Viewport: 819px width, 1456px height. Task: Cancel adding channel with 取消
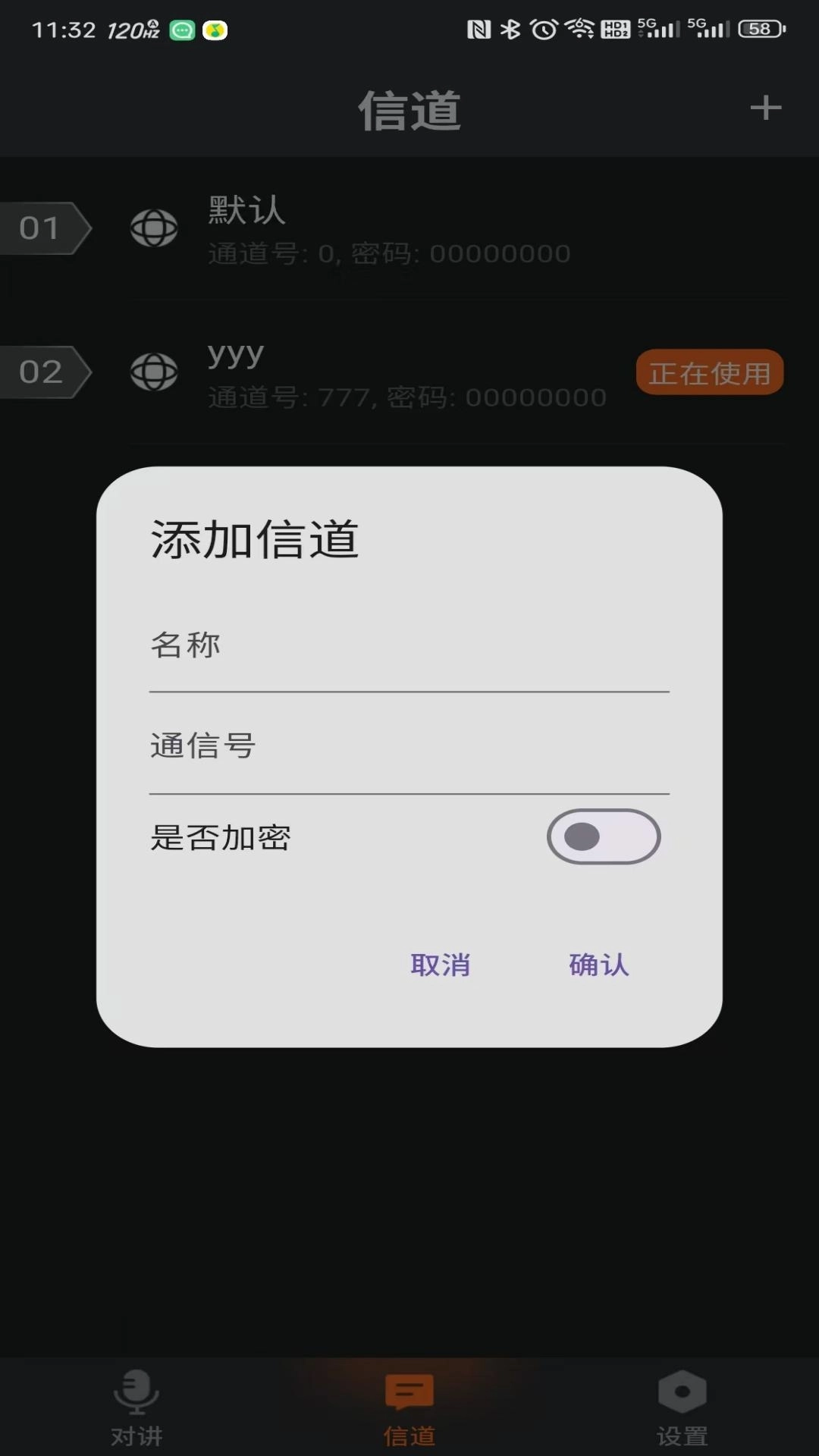(x=440, y=965)
